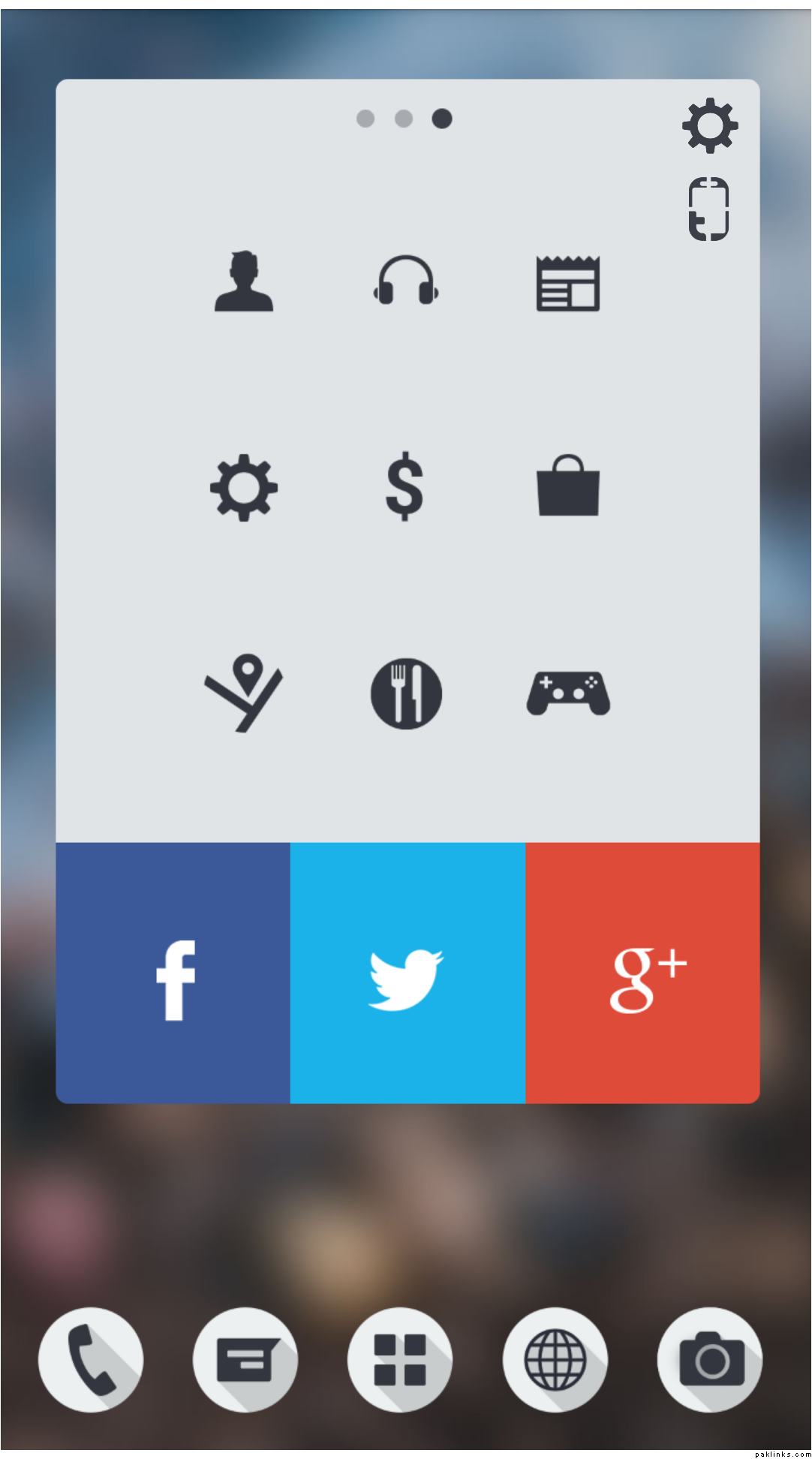Launch the Google+ tile
Viewport: 812px width, 1459px height.
coord(642,973)
